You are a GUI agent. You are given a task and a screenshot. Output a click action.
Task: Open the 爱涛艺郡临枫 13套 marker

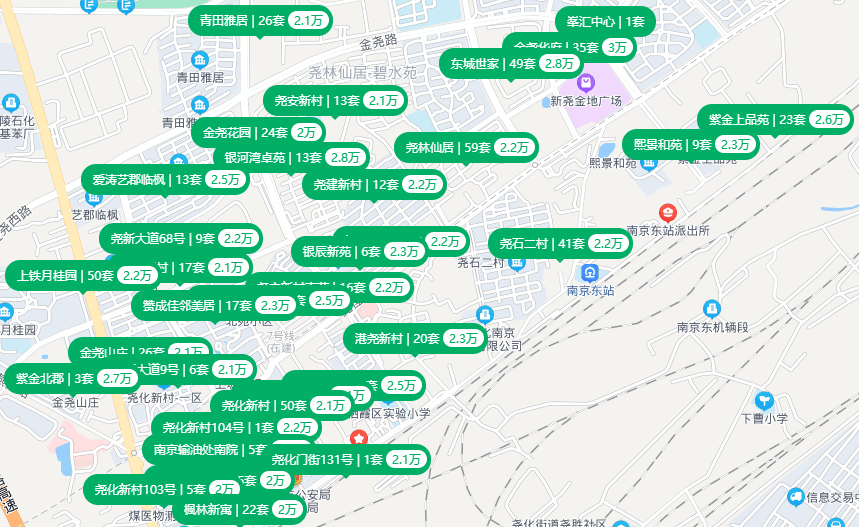tap(165, 180)
